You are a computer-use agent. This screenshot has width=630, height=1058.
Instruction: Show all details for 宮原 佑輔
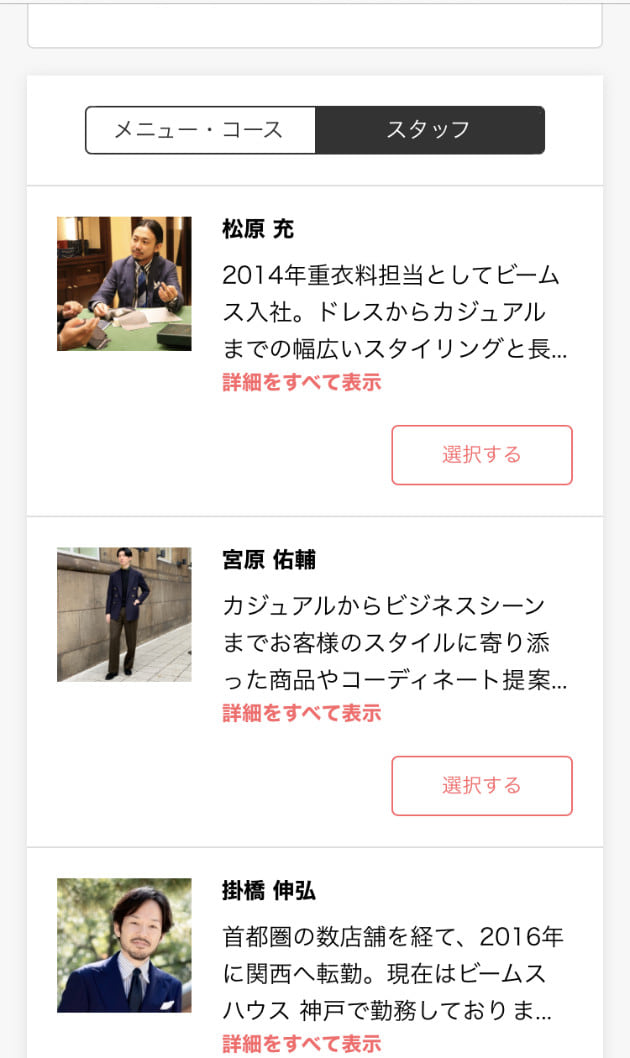(301, 713)
